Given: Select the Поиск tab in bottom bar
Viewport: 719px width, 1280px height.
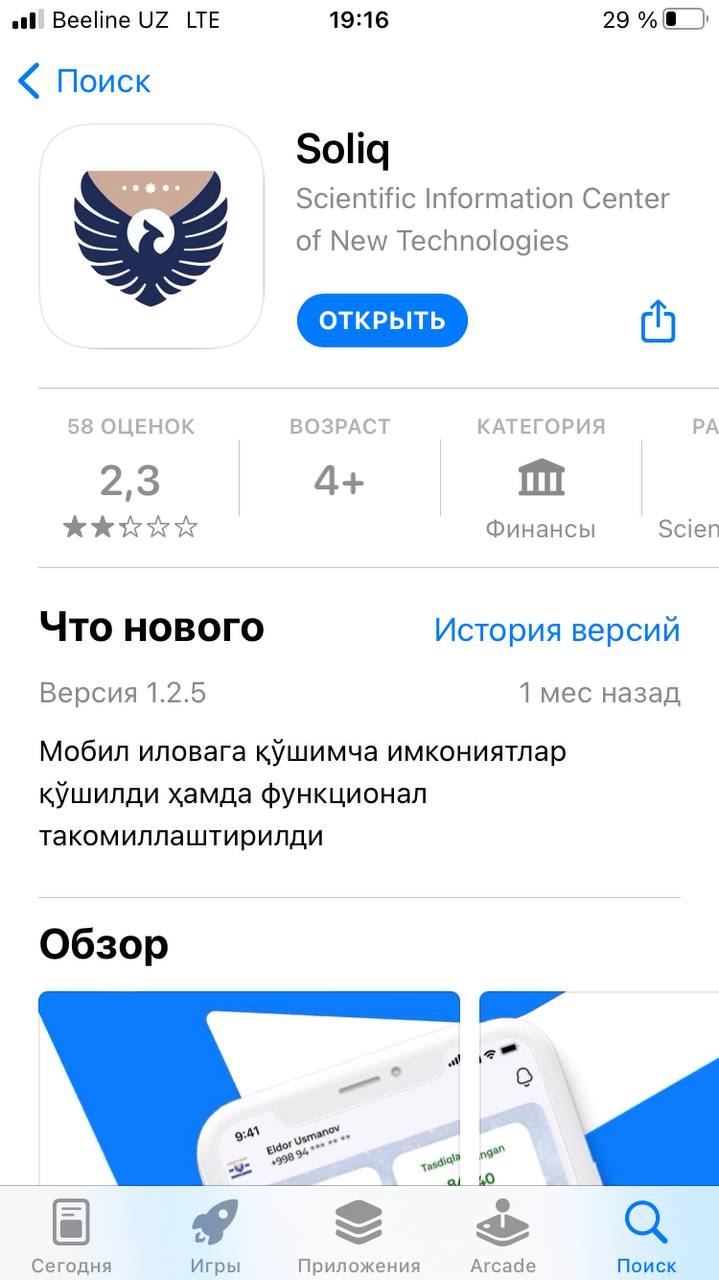Looking at the screenshot, I should [646, 1236].
